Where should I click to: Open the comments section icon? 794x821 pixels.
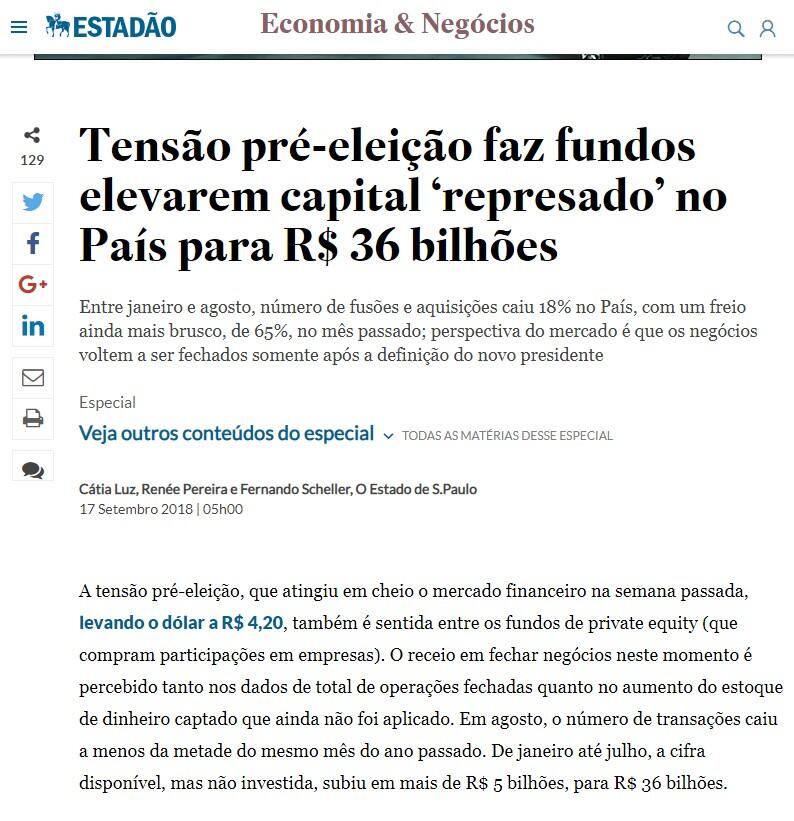pyautogui.click(x=33, y=469)
